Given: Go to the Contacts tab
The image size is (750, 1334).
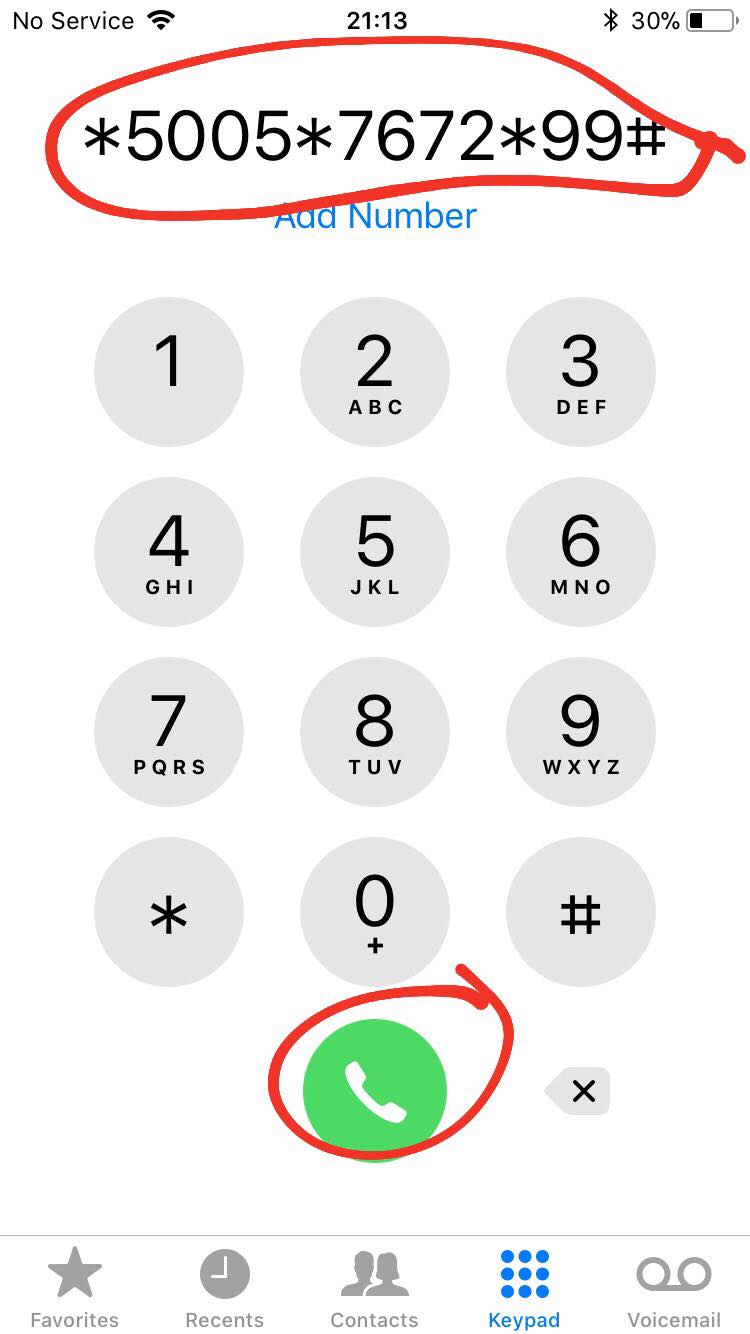Looking at the screenshot, I should point(375,1288).
